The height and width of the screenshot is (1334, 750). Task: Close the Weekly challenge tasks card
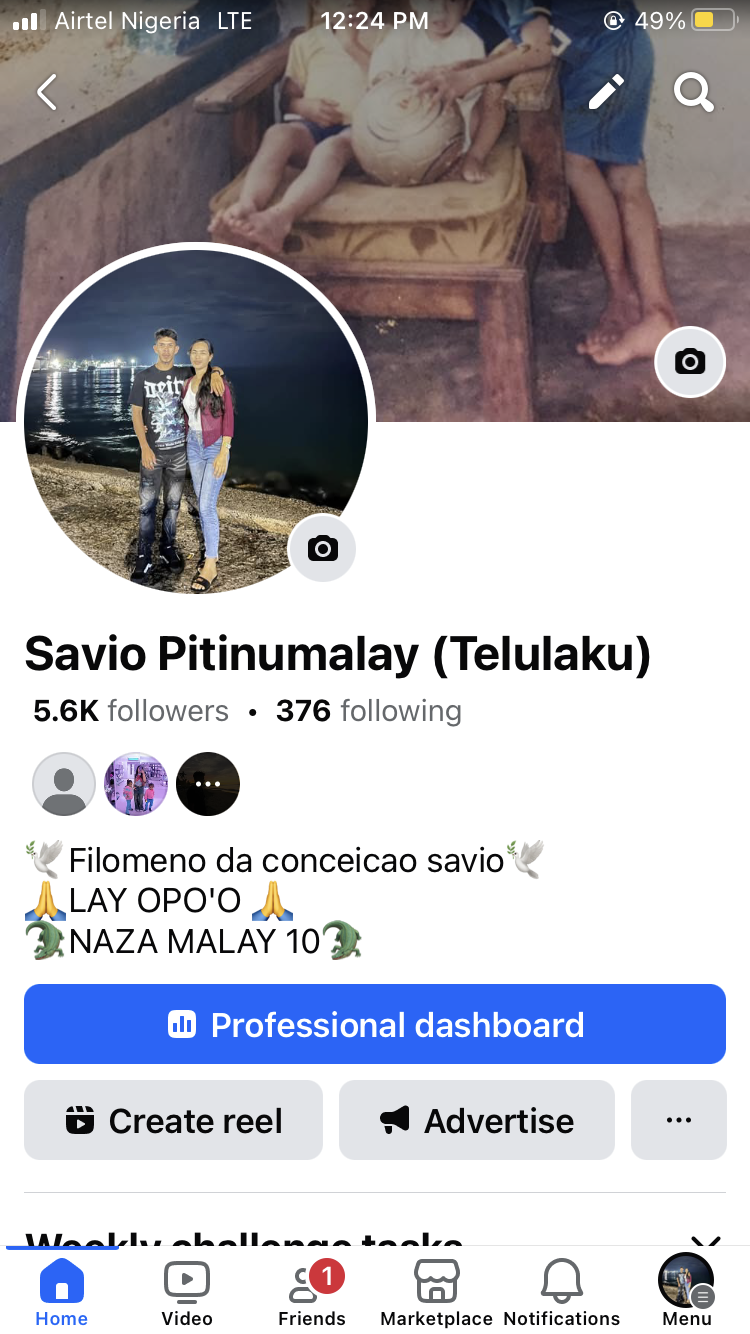click(x=704, y=1240)
